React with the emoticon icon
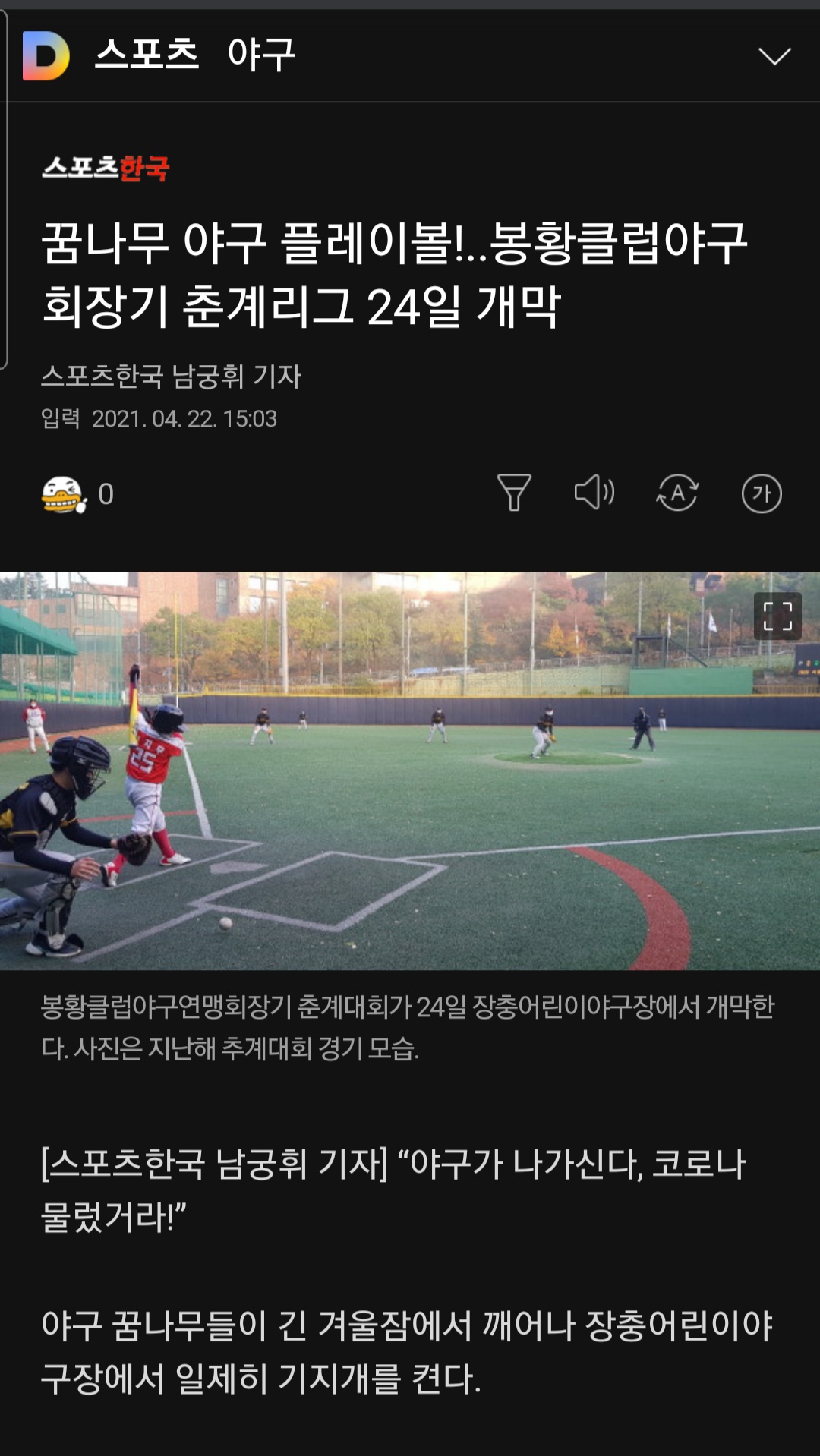The height and width of the screenshot is (1456, 820). point(64,494)
